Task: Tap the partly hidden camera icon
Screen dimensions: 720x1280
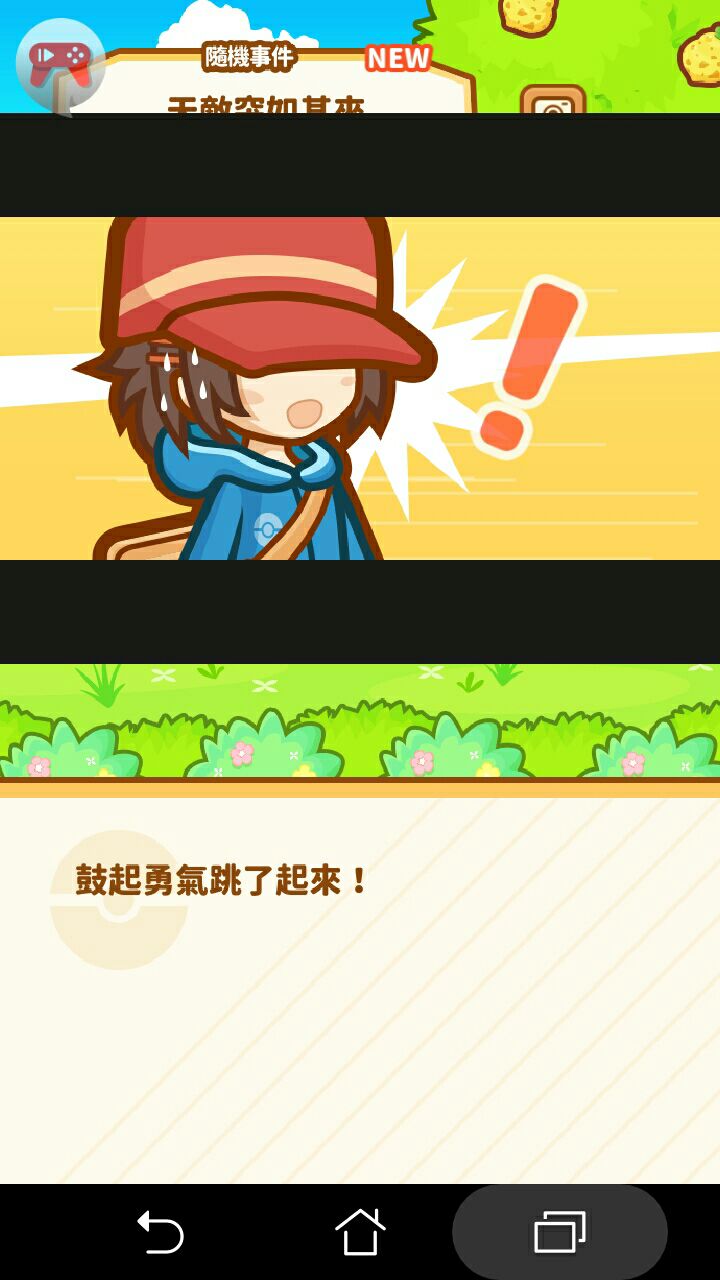Action: [552, 102]
